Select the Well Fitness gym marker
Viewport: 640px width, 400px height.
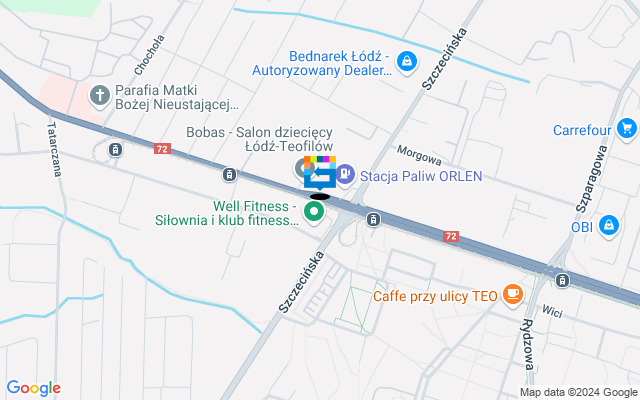[314, 212]
